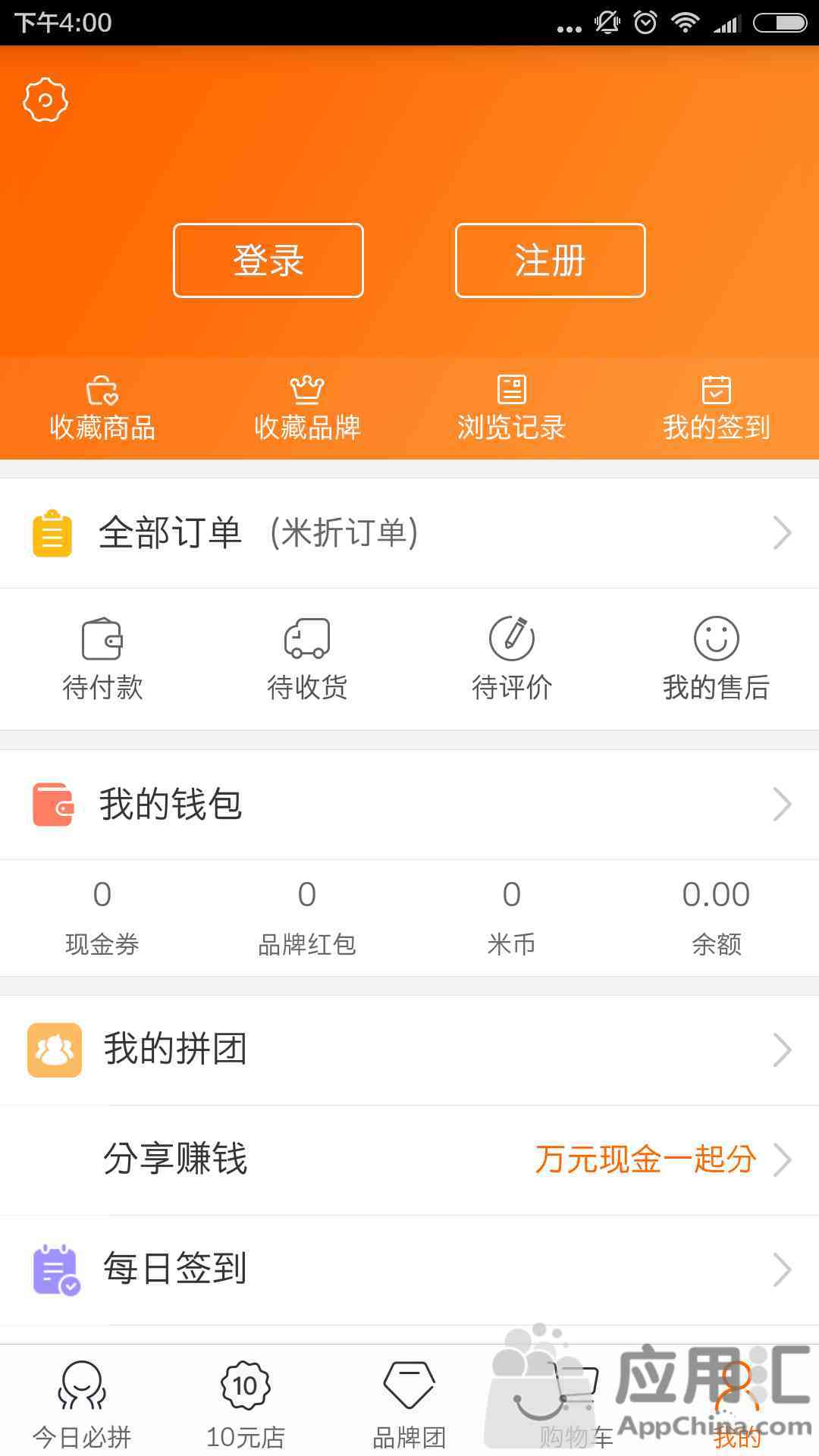This screenshot has height=1456, width=819.
Task: Open 我的售后 after-sales service
Action: (x=717, y=659)
